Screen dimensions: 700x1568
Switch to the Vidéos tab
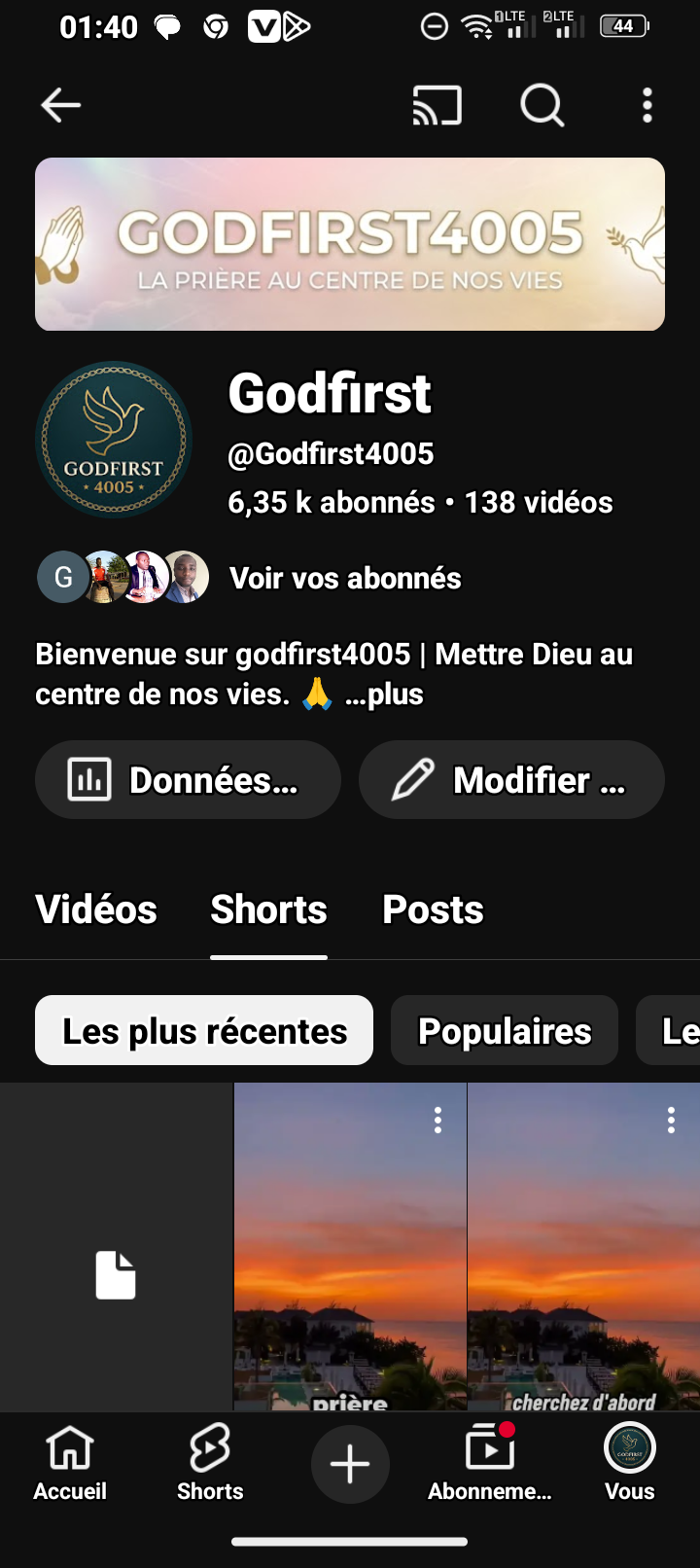click(96, 909)
